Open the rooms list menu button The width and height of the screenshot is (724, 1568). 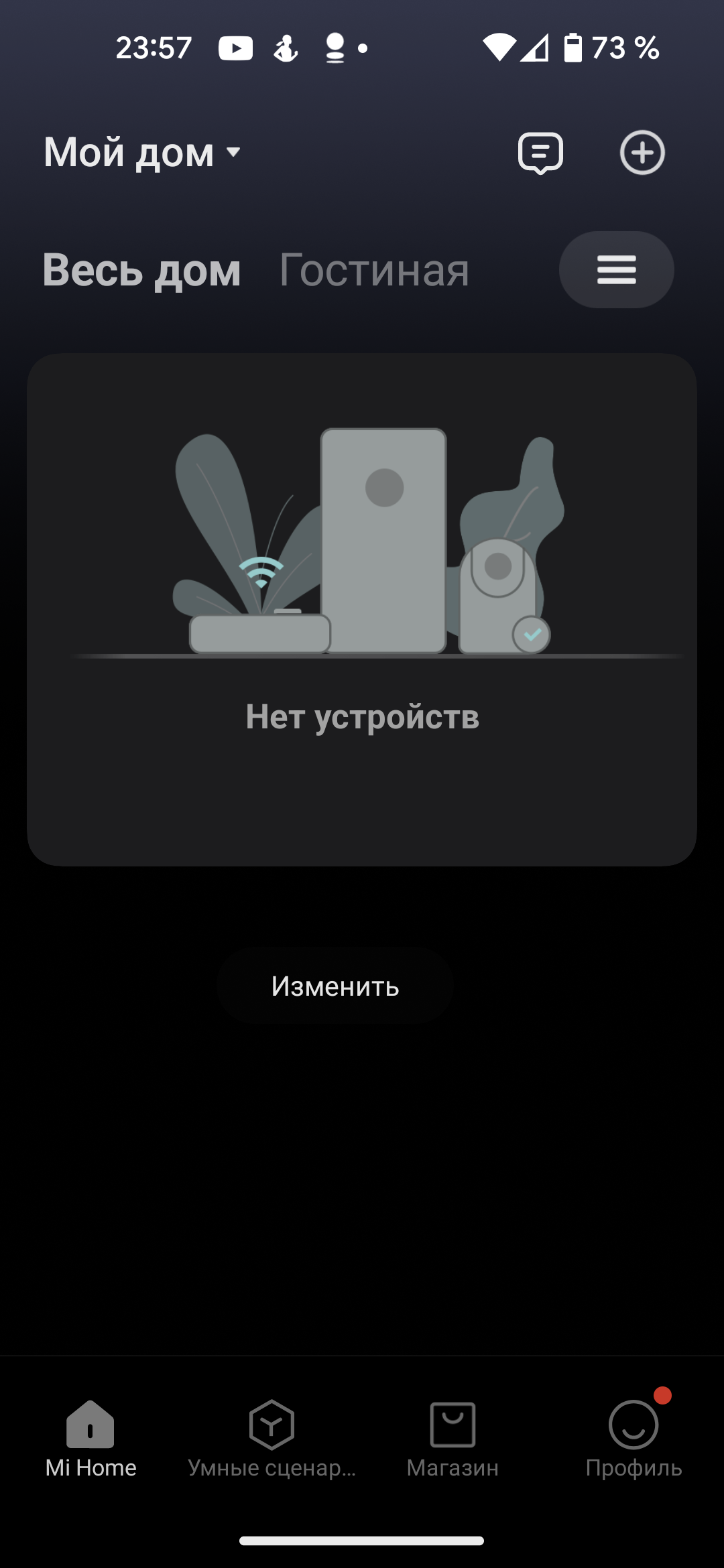pyautogui.click(x=616, y=270)
